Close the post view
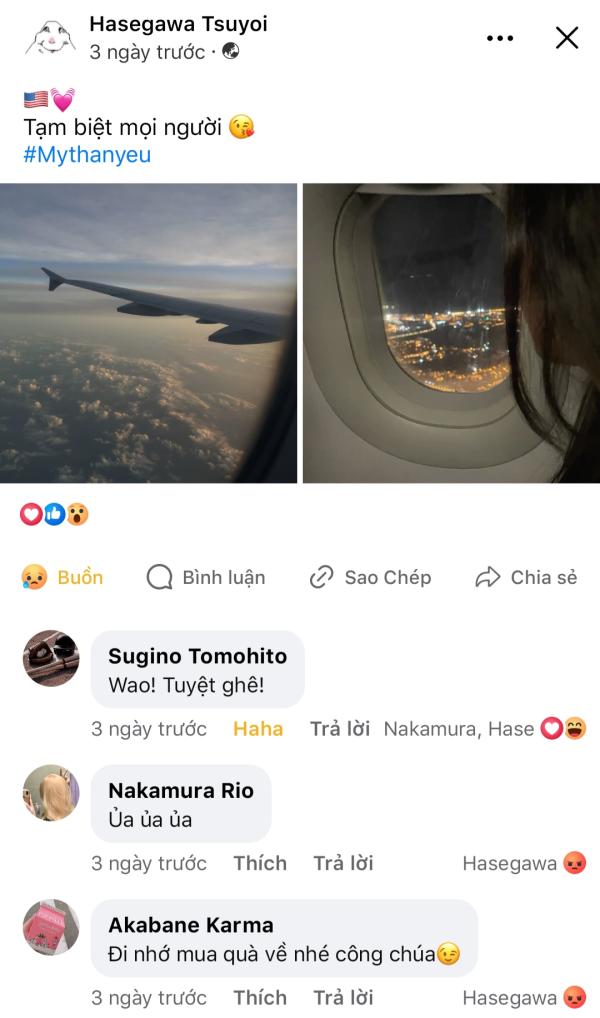The width and height of the screenshot is (600, 1018). pos(566,38)
